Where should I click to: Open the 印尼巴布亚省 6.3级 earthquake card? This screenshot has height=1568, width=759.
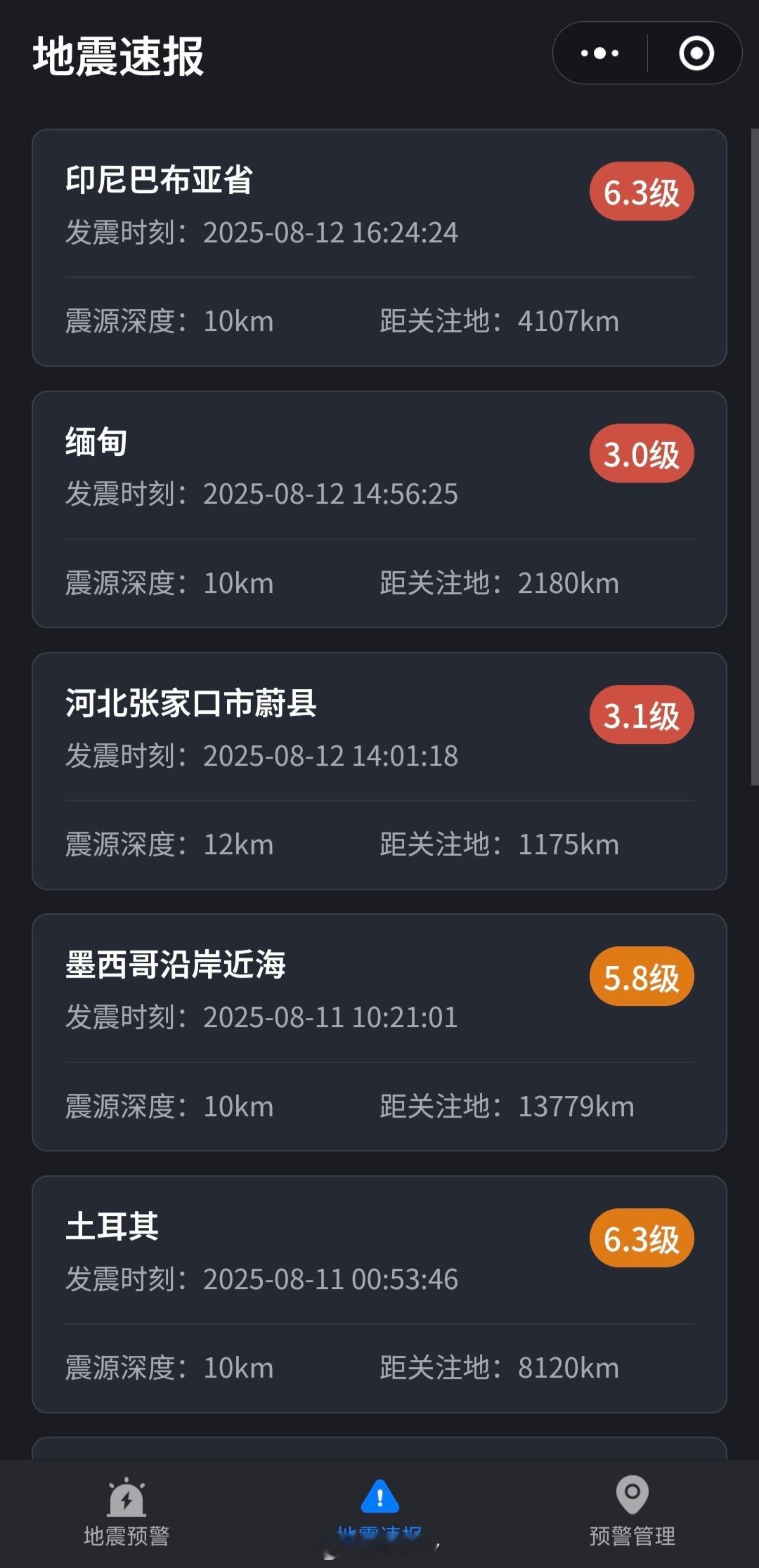[x=379, y=247]
